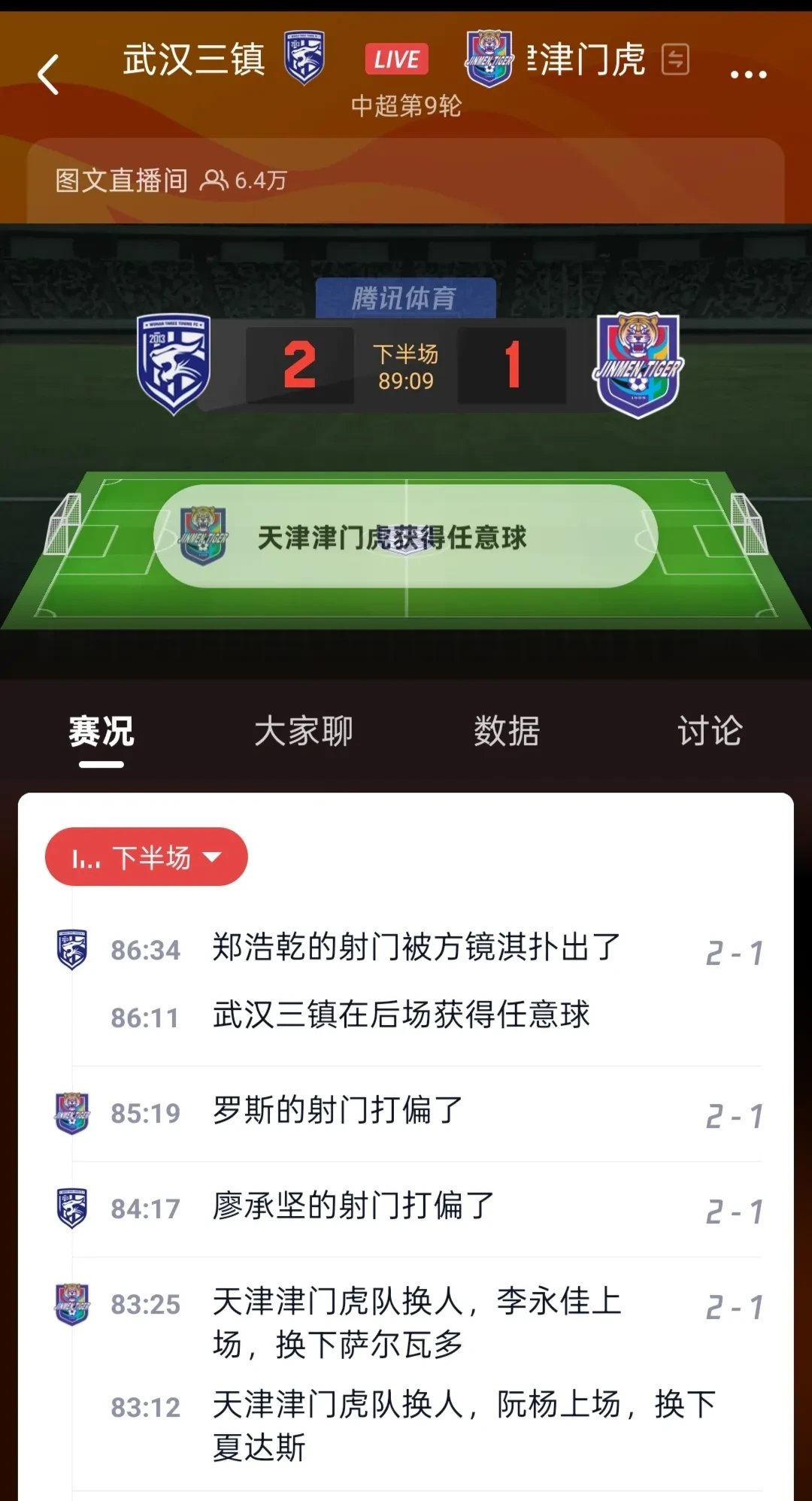Open the 讨论 tab
Screen dimensions: 812x1501
[x=707, y=730]
